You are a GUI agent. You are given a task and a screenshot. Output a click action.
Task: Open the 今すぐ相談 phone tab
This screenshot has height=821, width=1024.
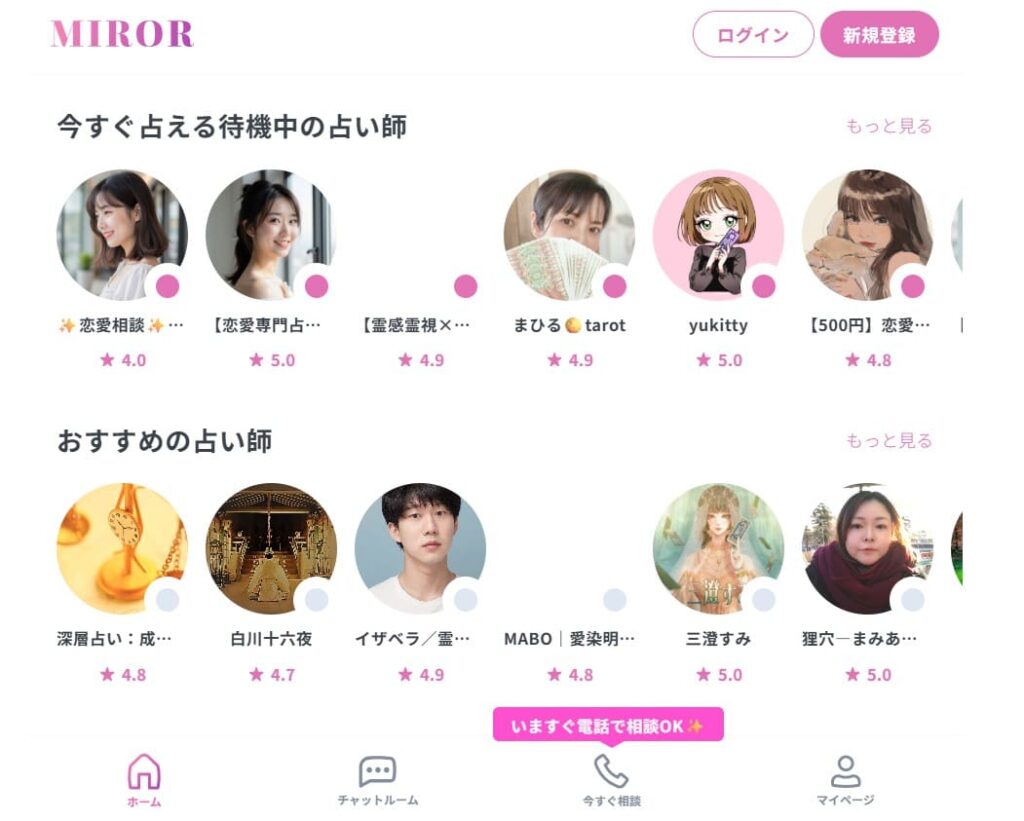(611, 780)
